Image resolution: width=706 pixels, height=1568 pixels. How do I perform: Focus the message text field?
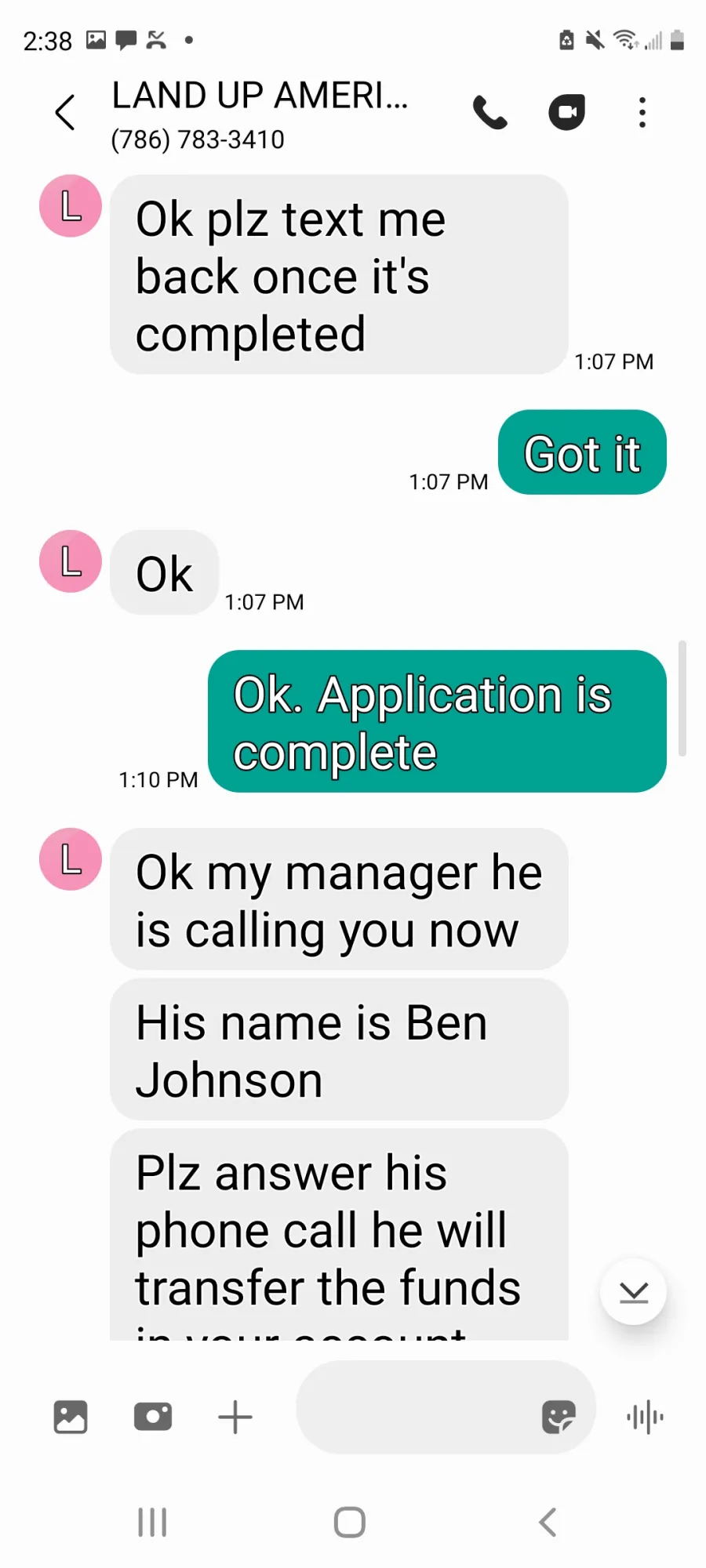(x=416, y=1409)
